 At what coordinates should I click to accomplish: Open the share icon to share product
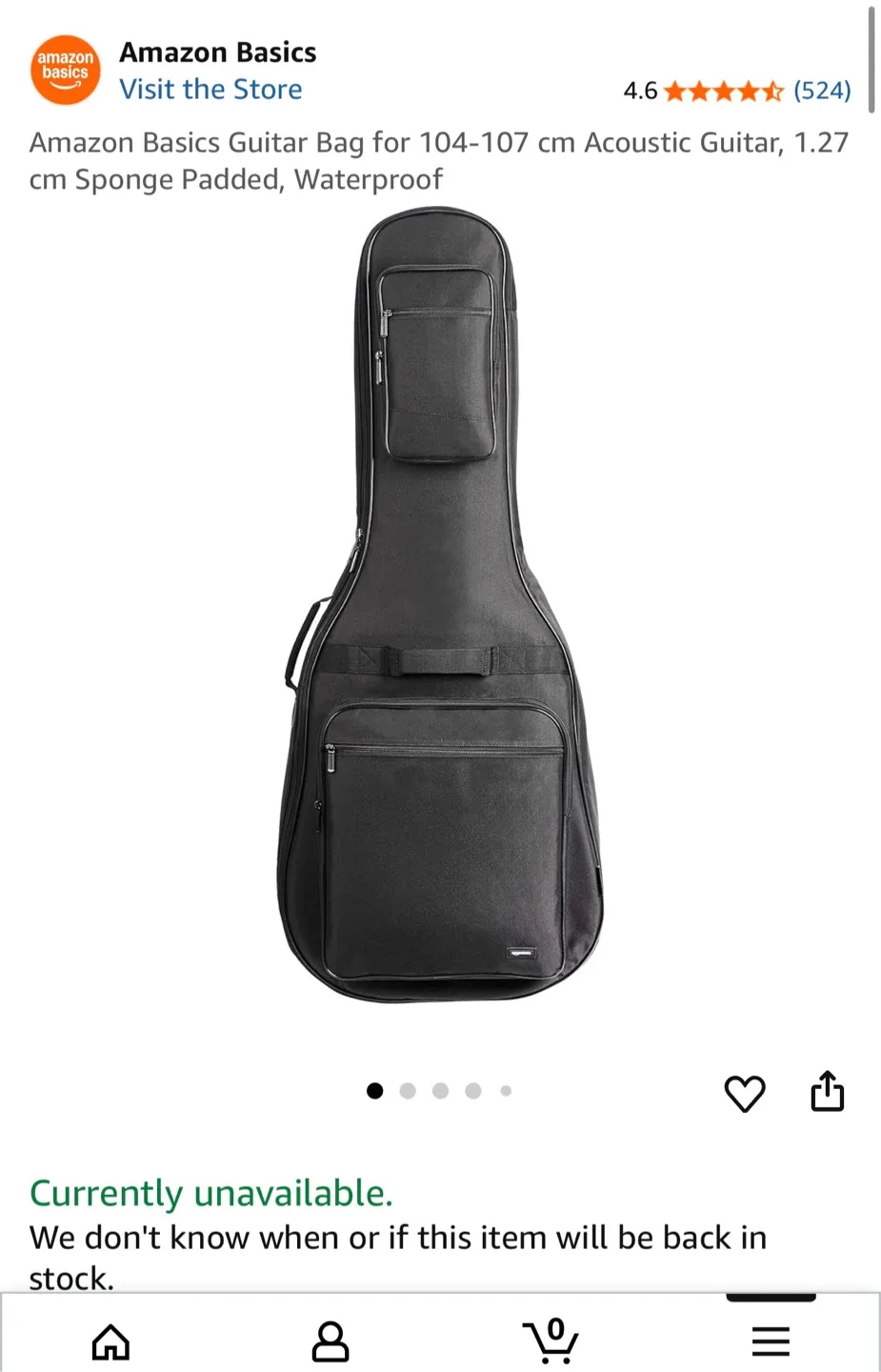click(827, 1093)
